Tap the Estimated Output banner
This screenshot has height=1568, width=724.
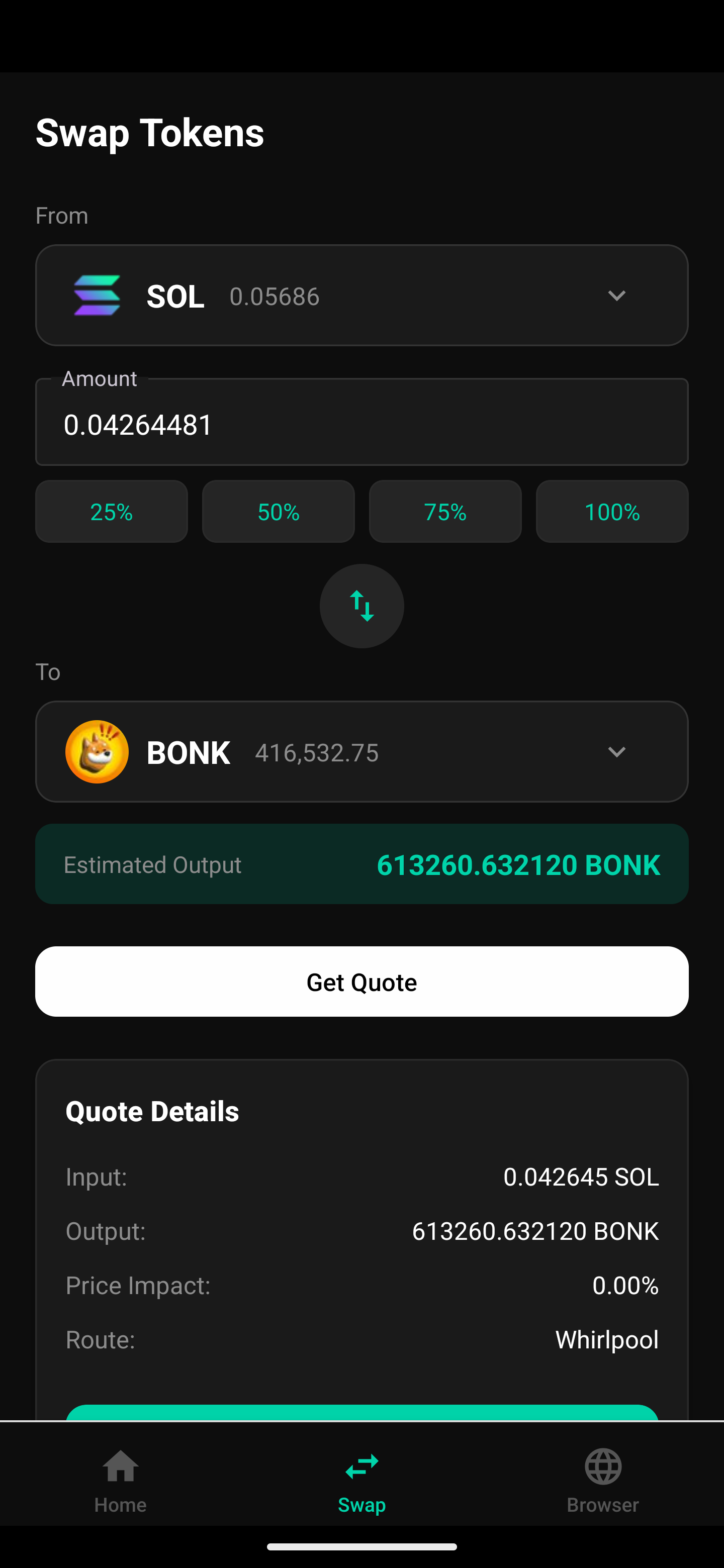(361, 864)
